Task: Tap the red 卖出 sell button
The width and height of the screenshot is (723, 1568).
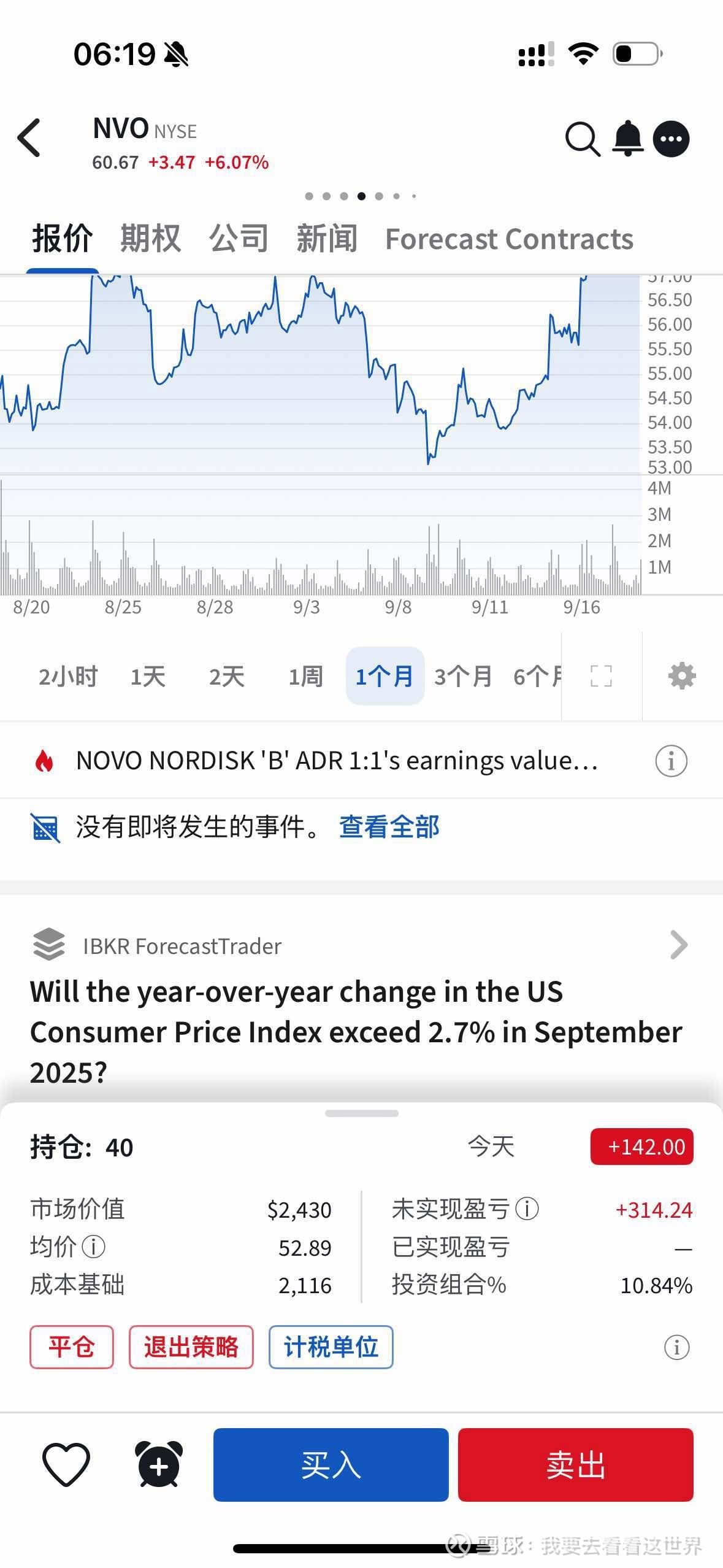Action: click(x=575, y=1464)
